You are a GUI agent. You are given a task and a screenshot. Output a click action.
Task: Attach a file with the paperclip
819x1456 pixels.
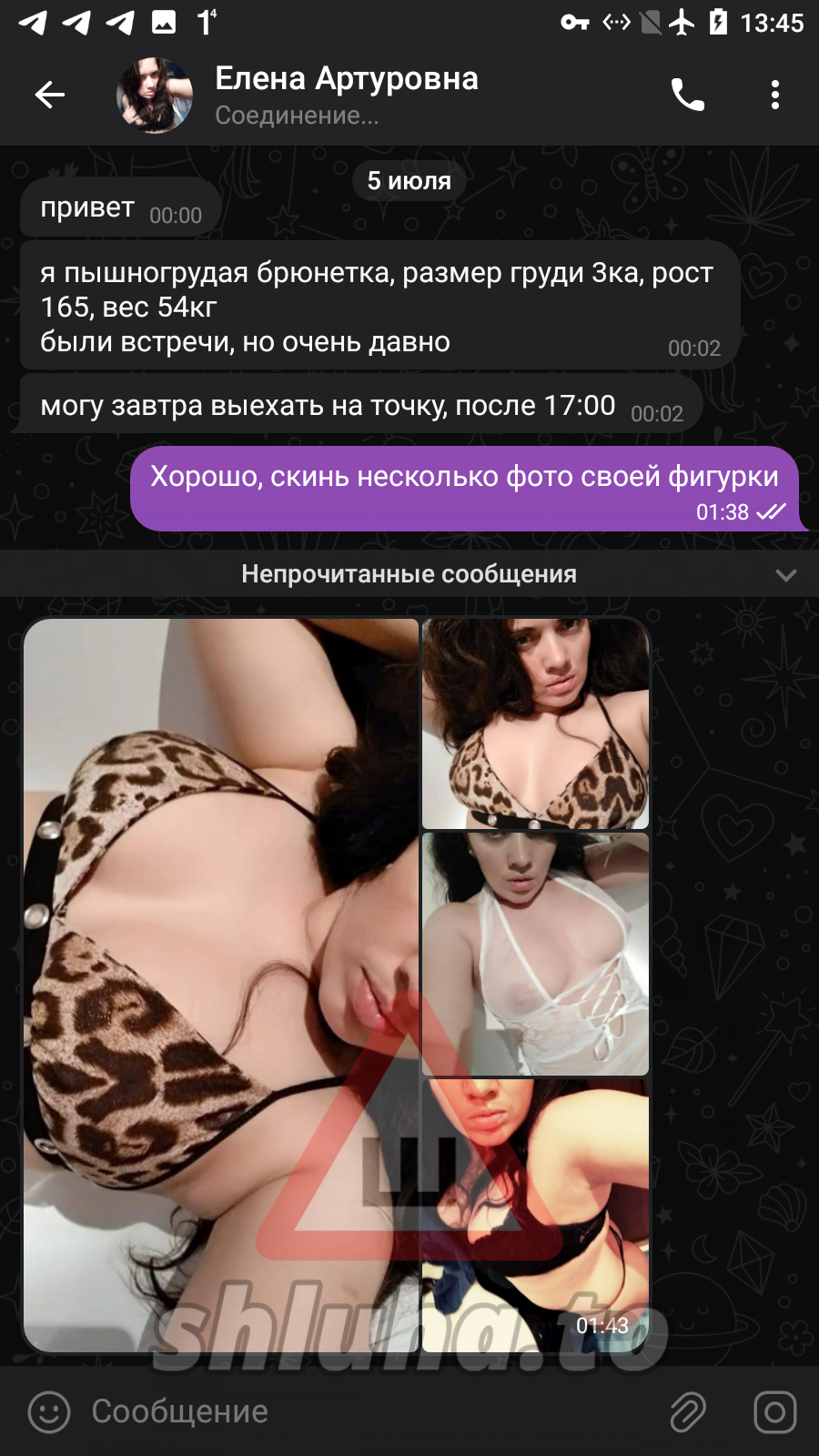coord(688,1412)
